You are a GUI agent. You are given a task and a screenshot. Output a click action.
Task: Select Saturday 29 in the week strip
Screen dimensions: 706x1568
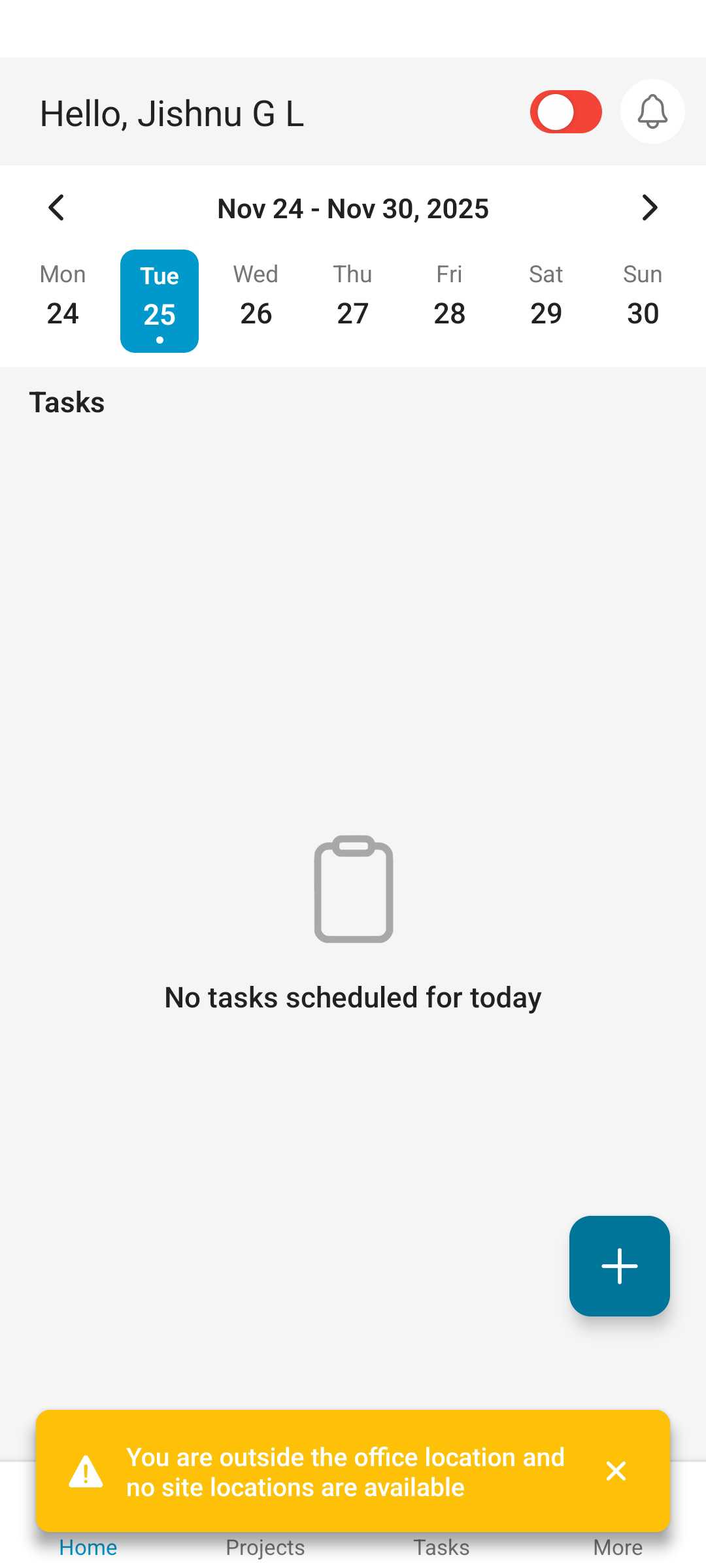click(x=546, y=301)
